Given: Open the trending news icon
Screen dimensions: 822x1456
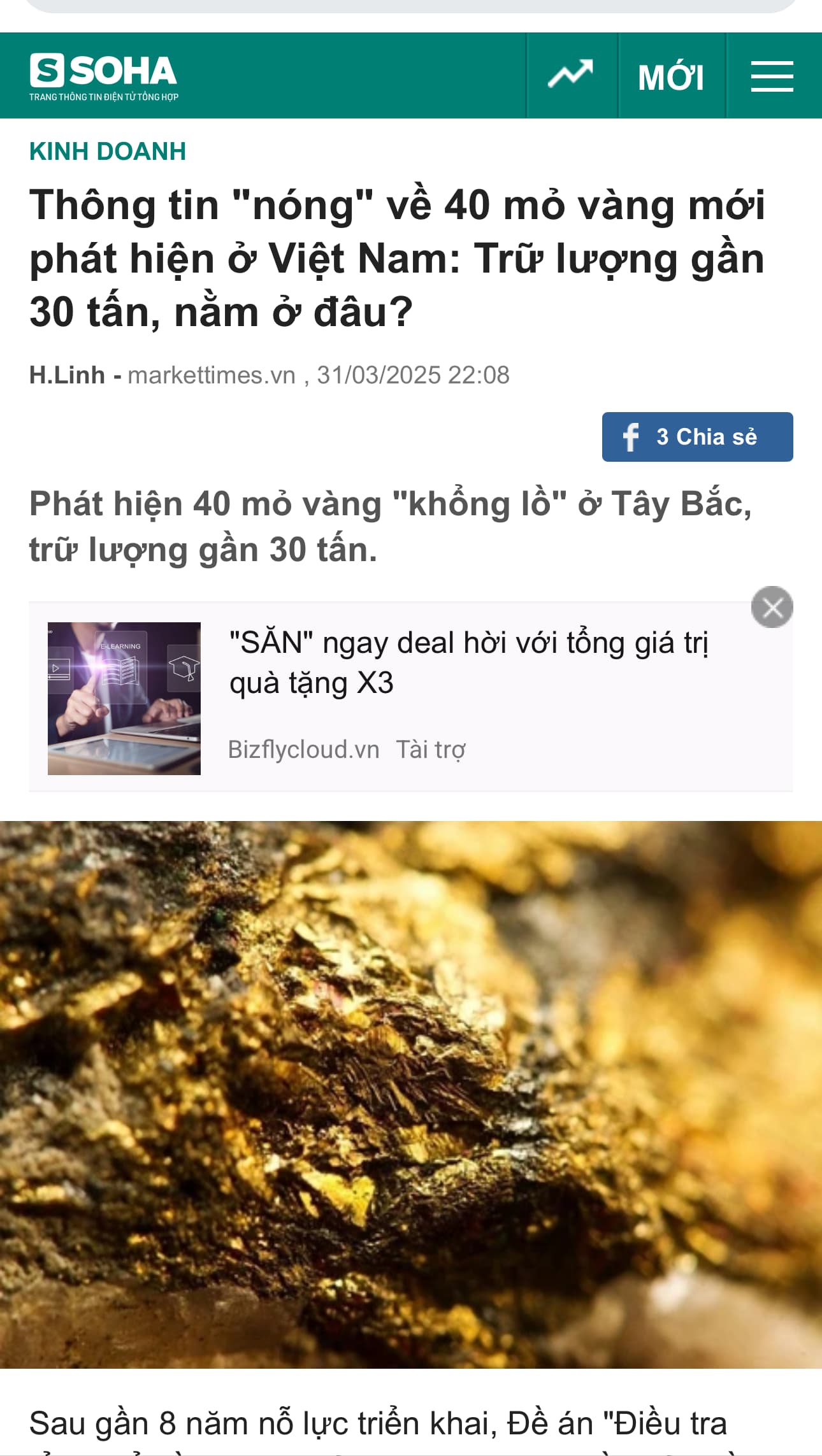Looking at the screenshot, I should (x=571, y=75).
